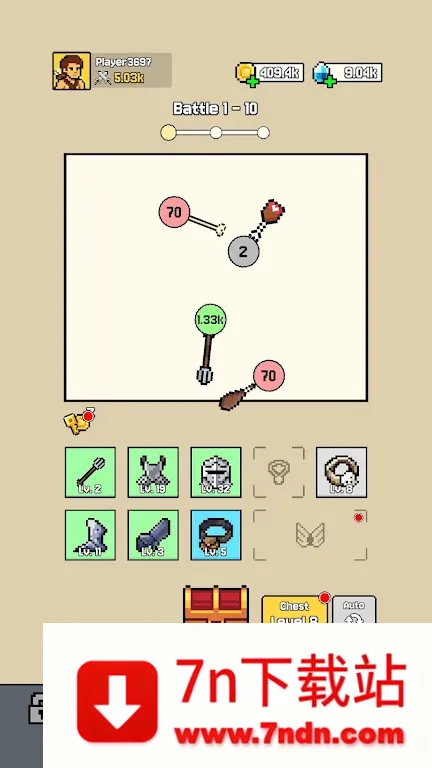The image size is (432, 768).
Task: Open the empty necklace slot
Action: tap(279, 472)
